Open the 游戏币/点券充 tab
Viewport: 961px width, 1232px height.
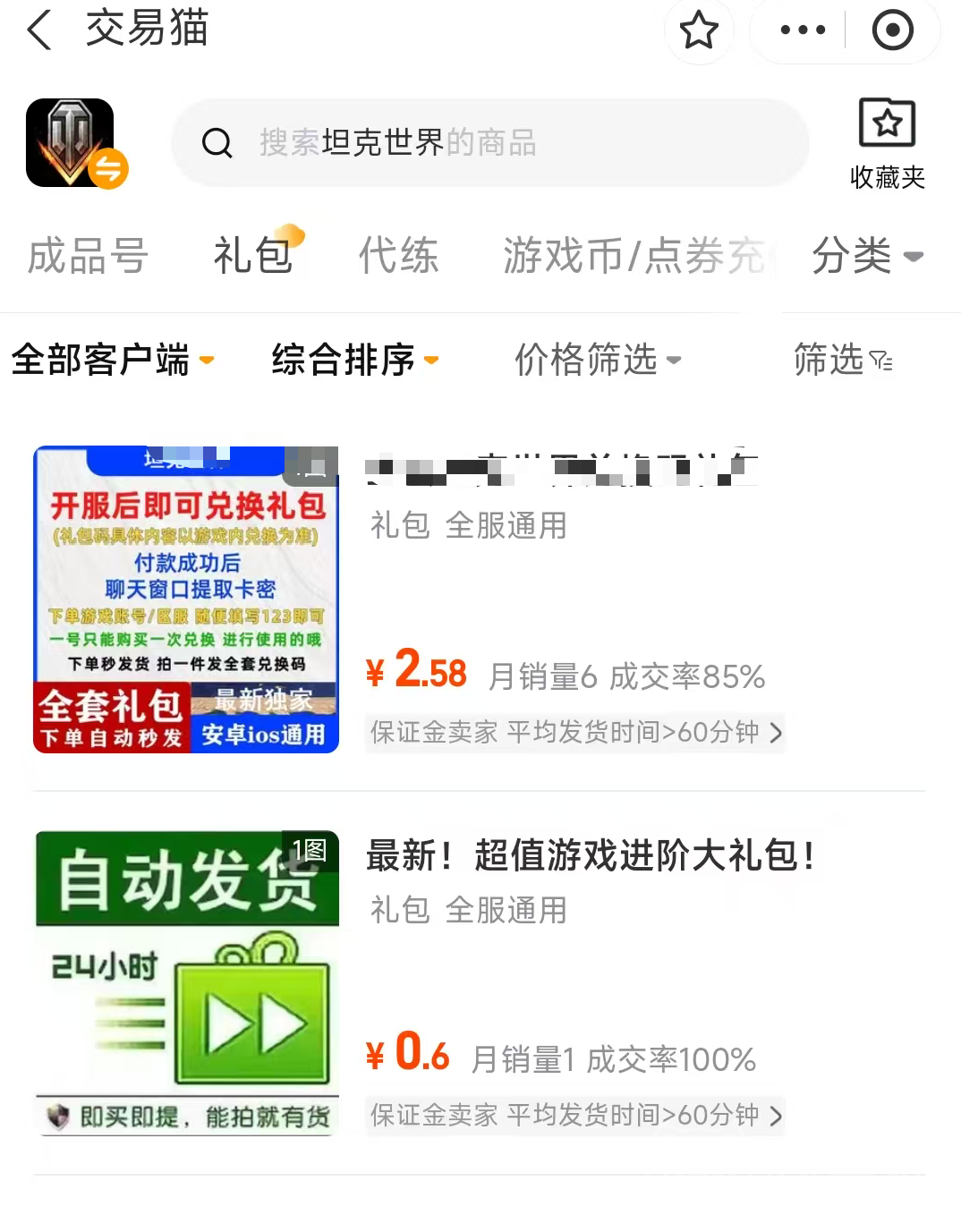click(x=635, y=256)
